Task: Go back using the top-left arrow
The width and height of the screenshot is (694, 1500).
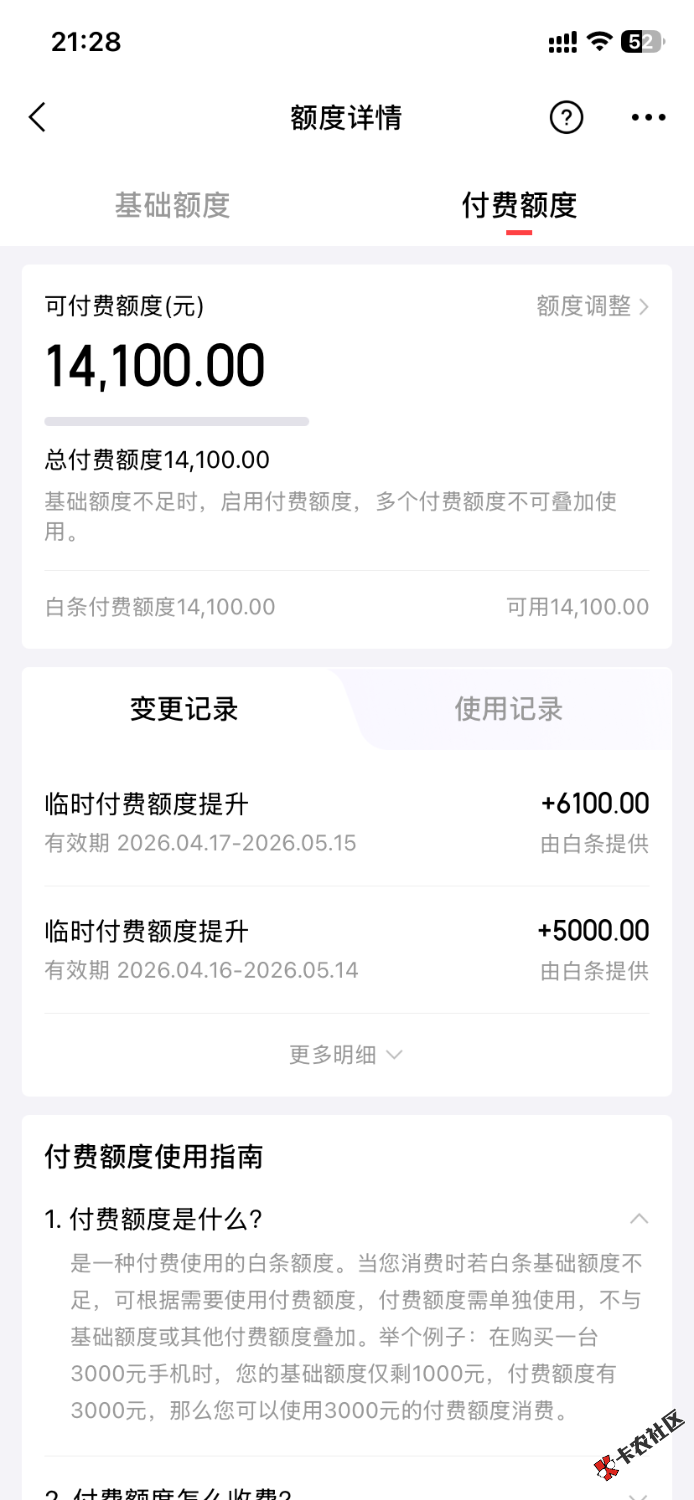Action: [x=37, y=118]
